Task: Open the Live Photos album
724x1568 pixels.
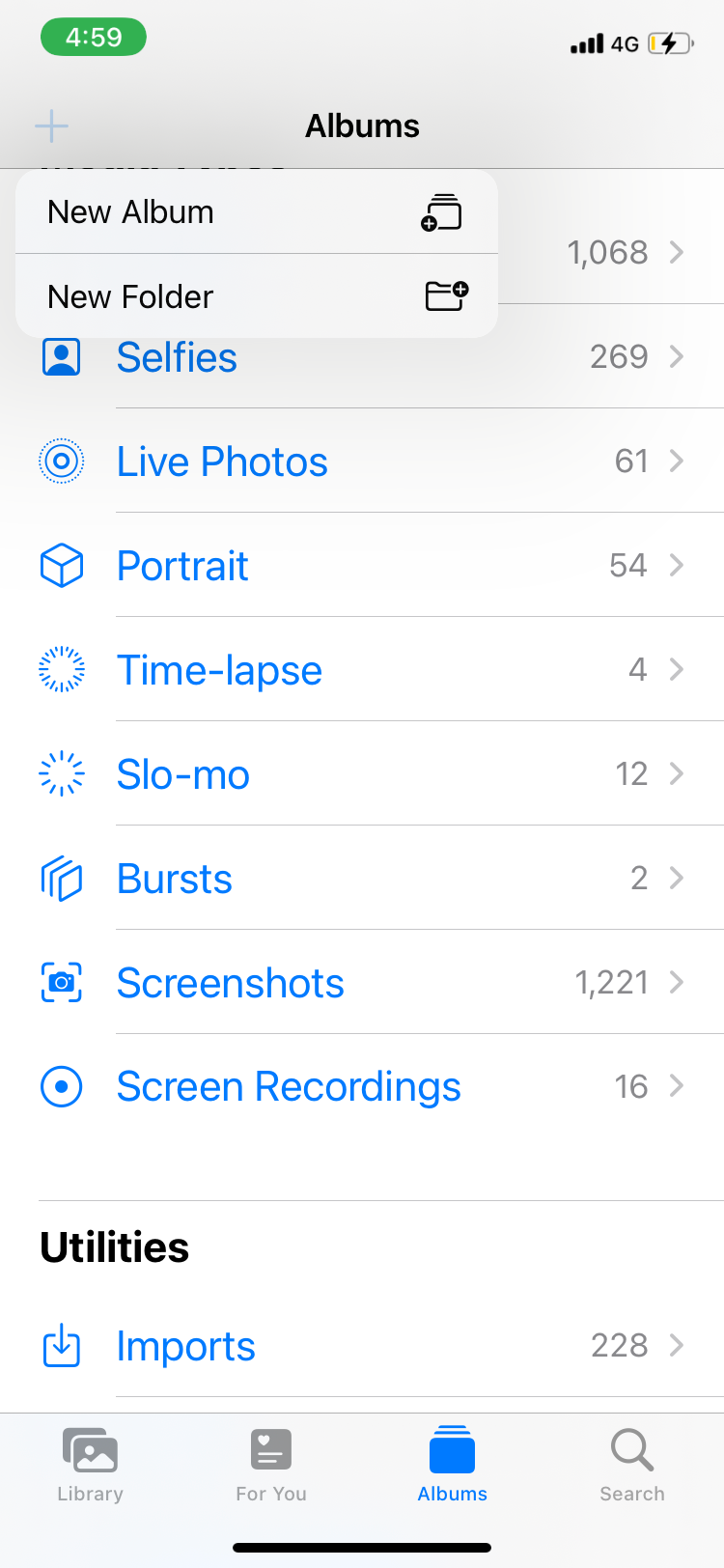Action: click(x=222, y=461)
